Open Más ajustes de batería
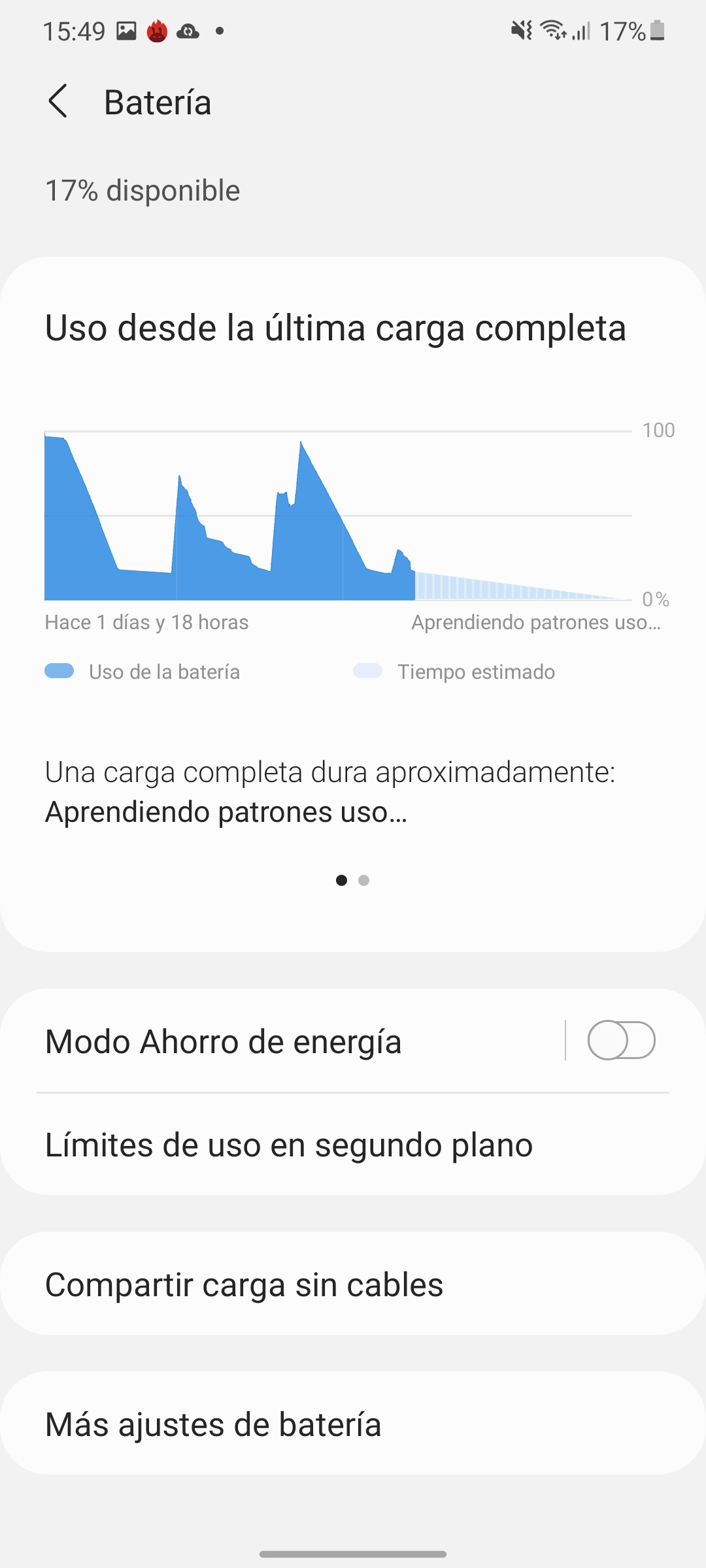 click(x=353, y=1424)
